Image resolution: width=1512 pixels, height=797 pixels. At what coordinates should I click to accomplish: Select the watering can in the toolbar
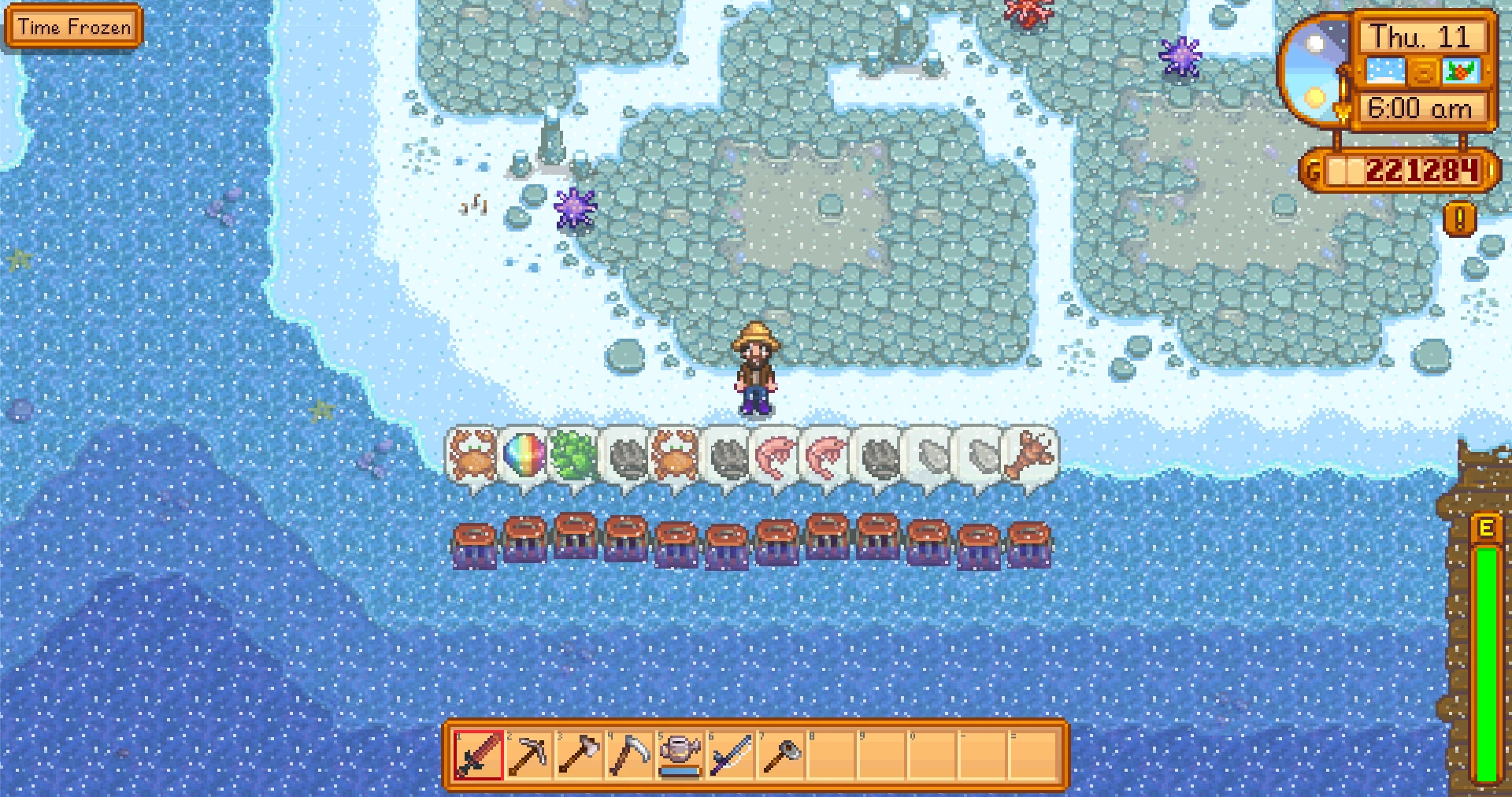tap(680, 754)
